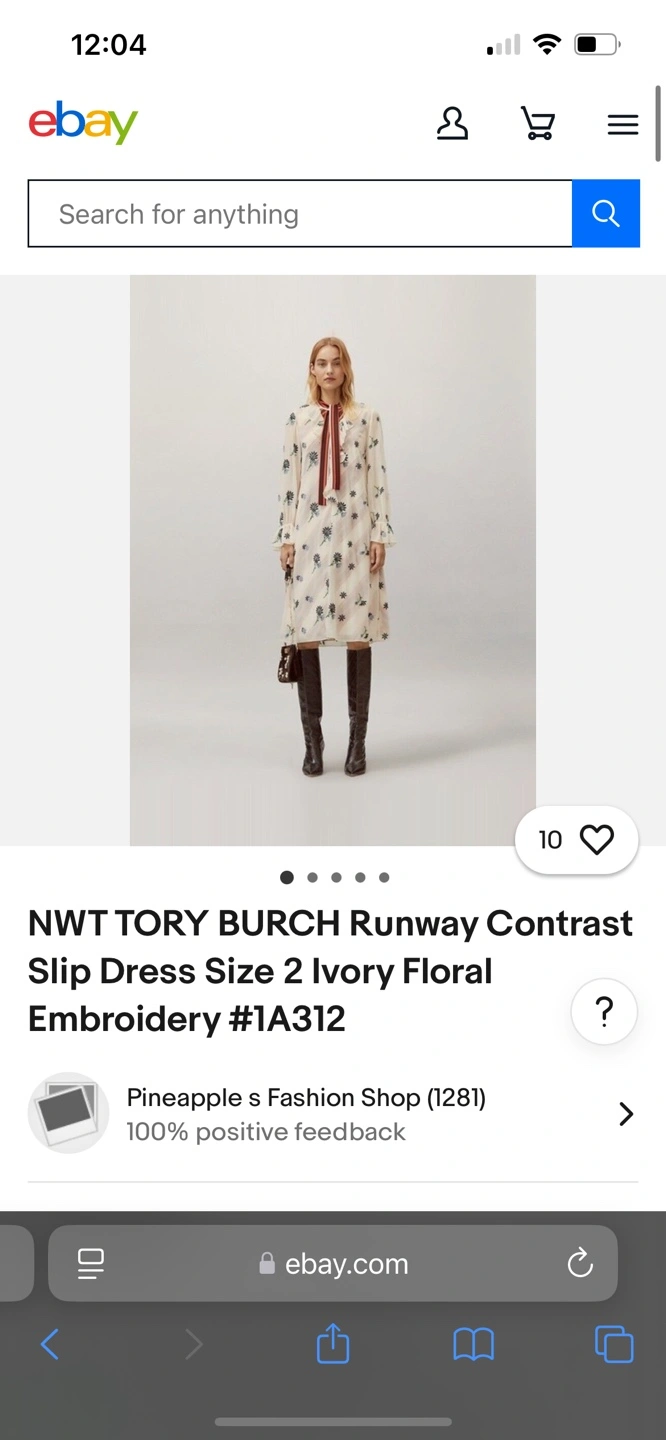The width and height of the screenshot is (666, 1440).
Task: Open the question mark help button
Action: coord(604,1012)
